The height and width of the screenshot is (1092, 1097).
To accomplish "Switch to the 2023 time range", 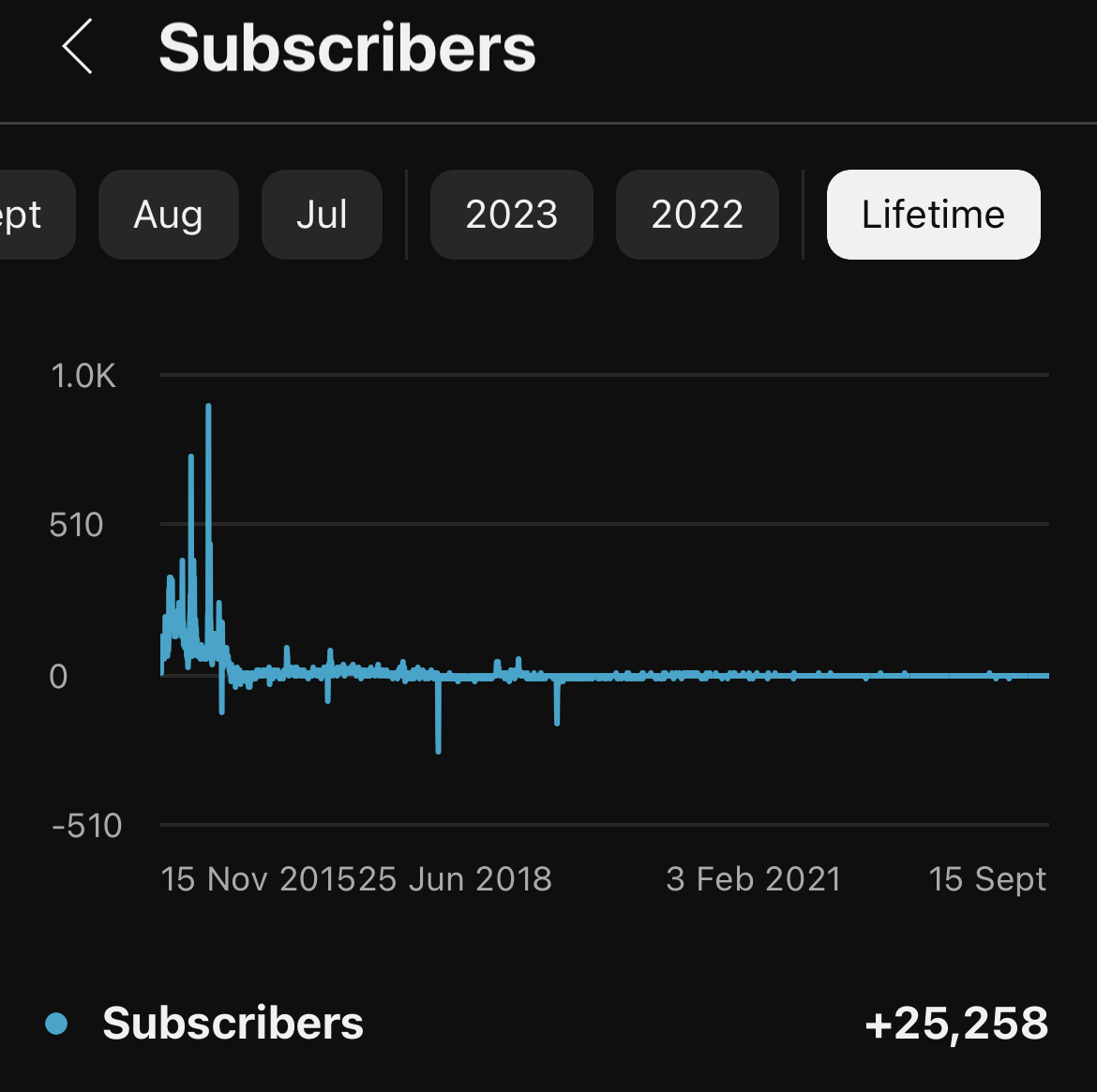I will pos(511,215).
